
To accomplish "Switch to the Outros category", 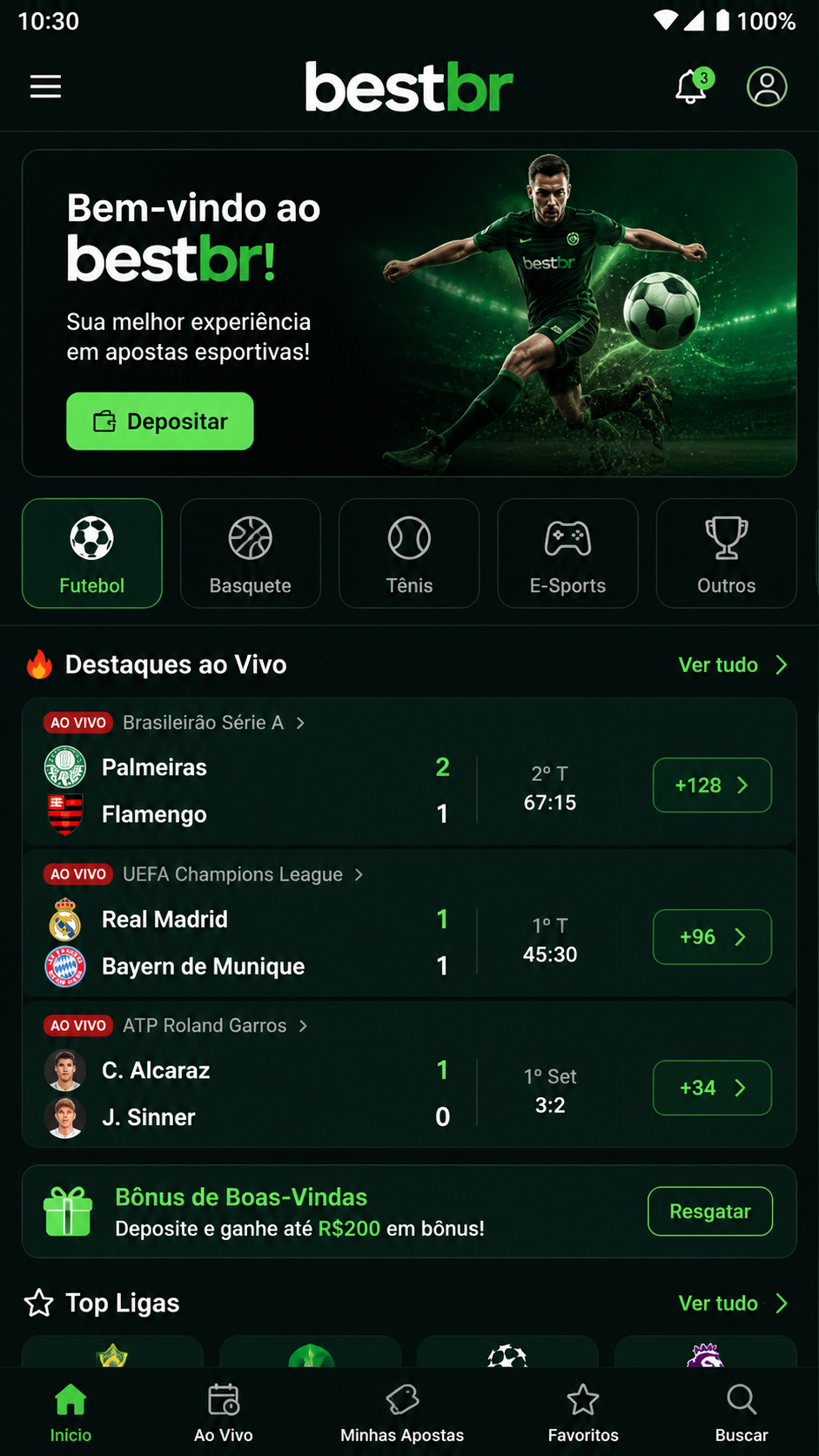I will 726,553.
